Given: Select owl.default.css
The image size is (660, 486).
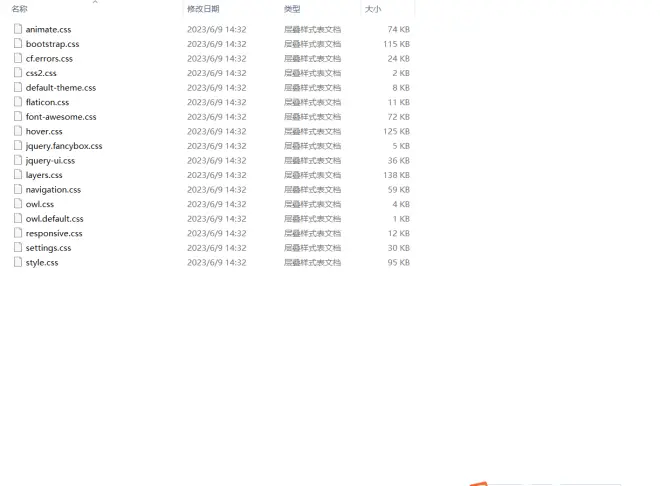Looking at the screenshot, I should (x=54, y=218).
